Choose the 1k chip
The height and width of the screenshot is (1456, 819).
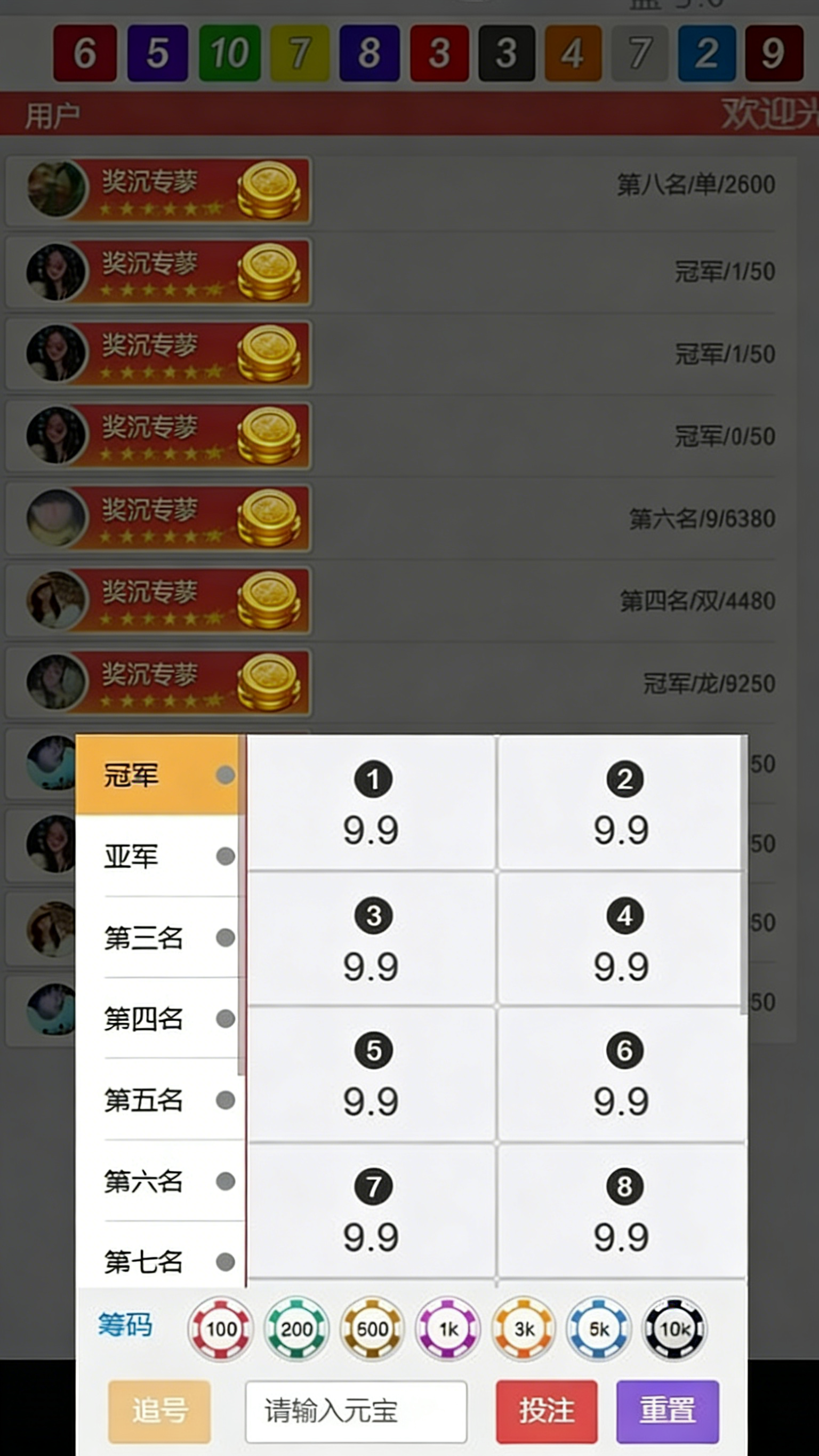pyautogui.click(x=448, y=1329)
